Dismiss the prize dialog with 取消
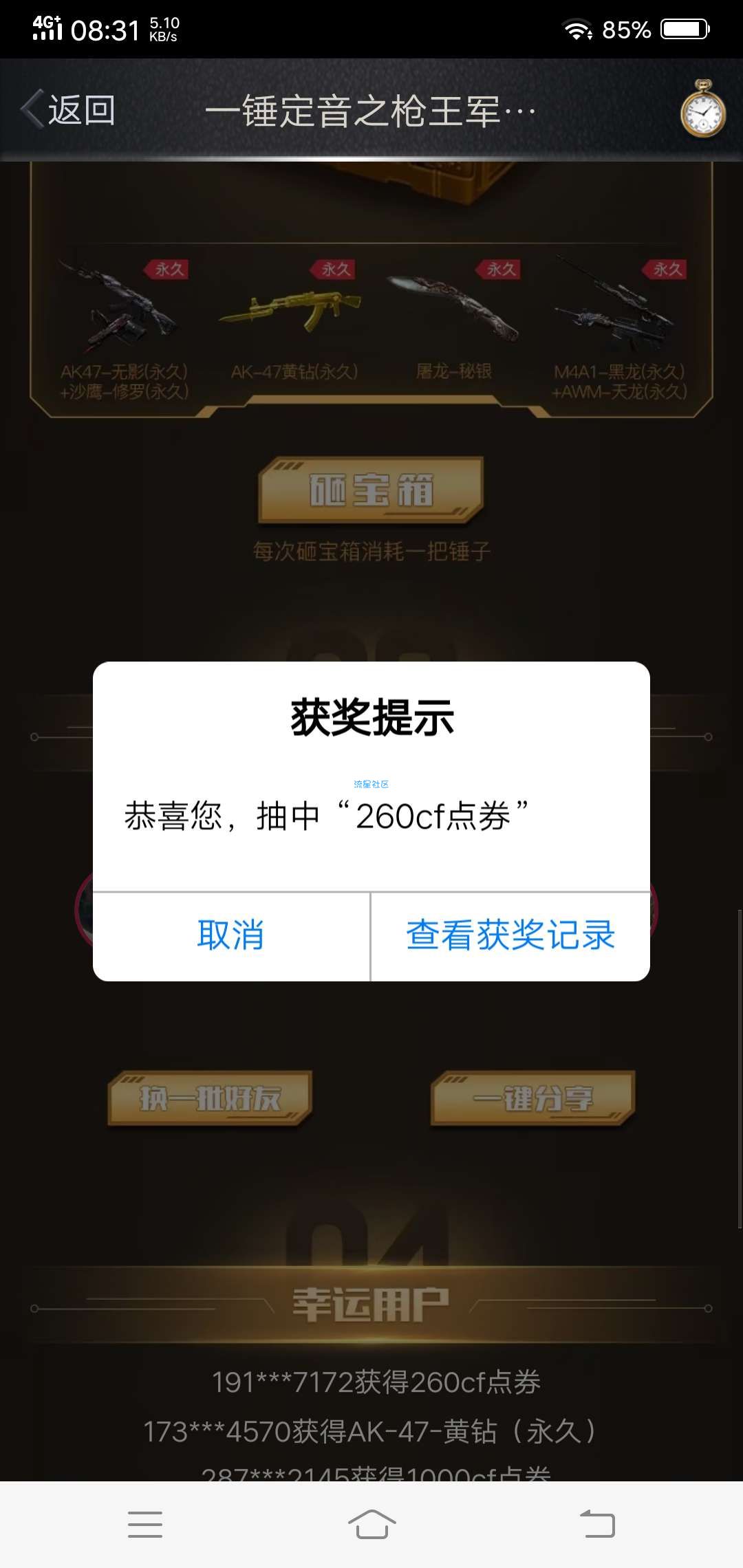This screenshot has height=1568, width=743. point(231,935)
